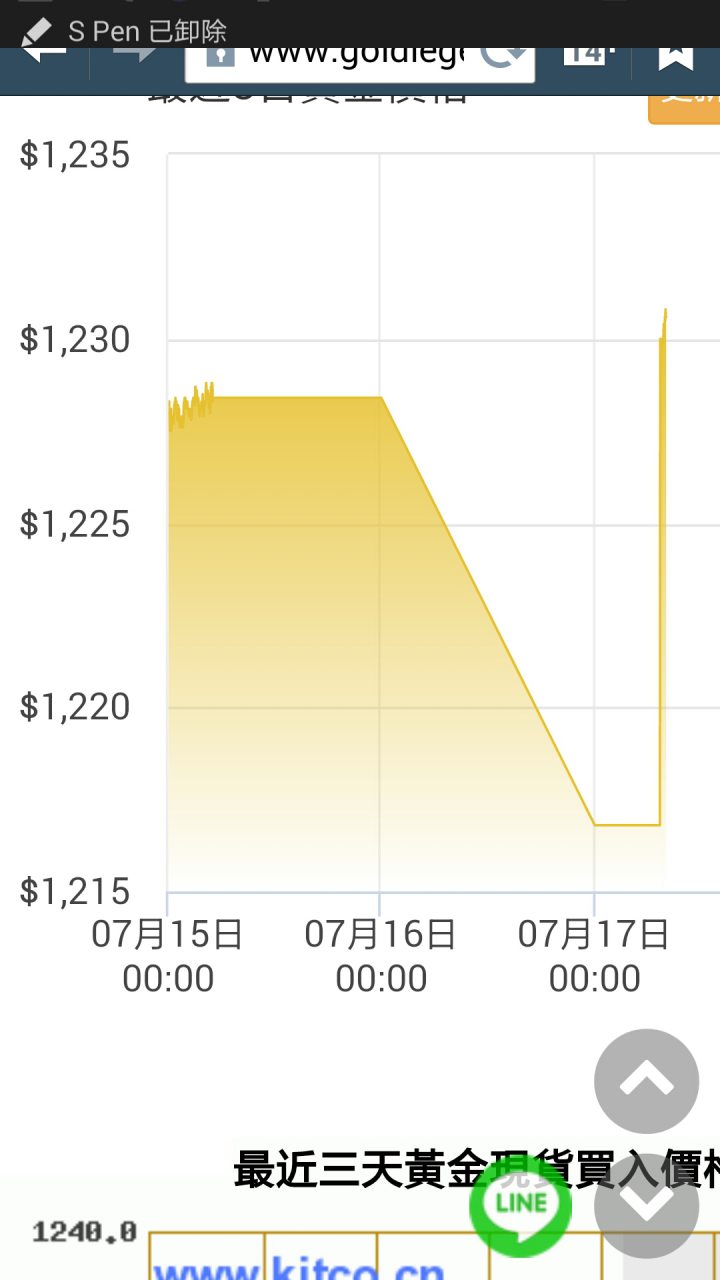720x1280 pixels.
Task: Jump to the top with the up arrow
Action: tap(646, 1081)
